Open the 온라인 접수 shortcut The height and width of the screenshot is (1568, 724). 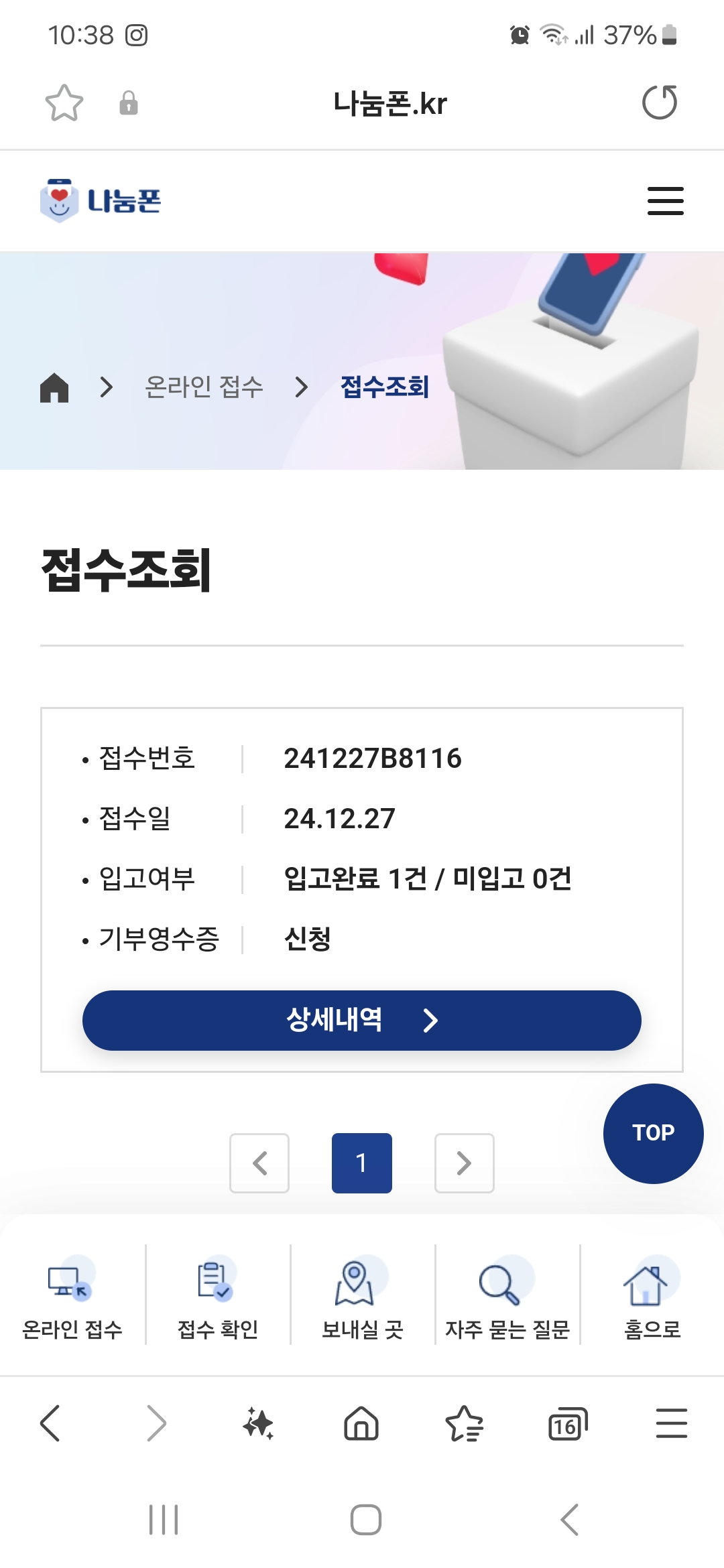[x=72, y=1297]
